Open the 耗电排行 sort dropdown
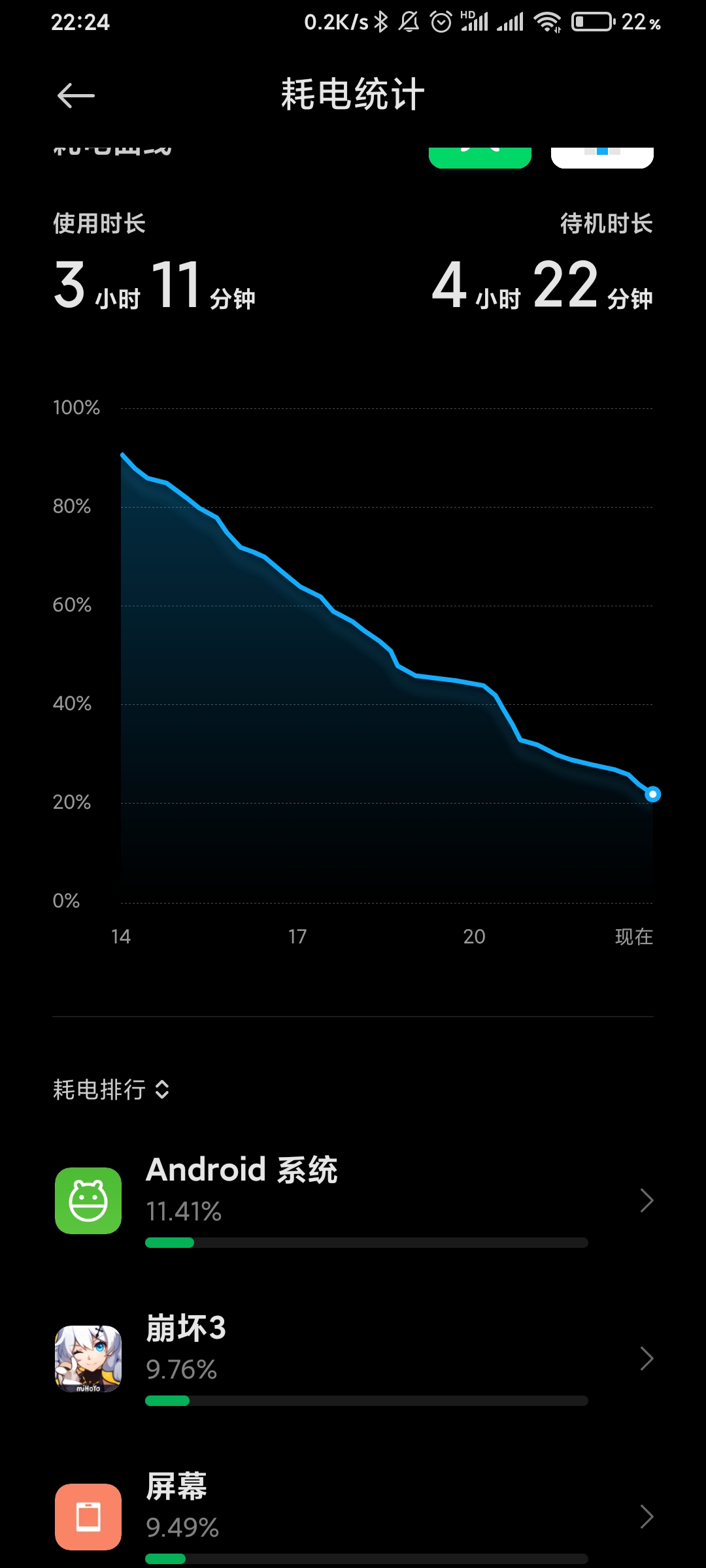 [x=111, y=1090]
